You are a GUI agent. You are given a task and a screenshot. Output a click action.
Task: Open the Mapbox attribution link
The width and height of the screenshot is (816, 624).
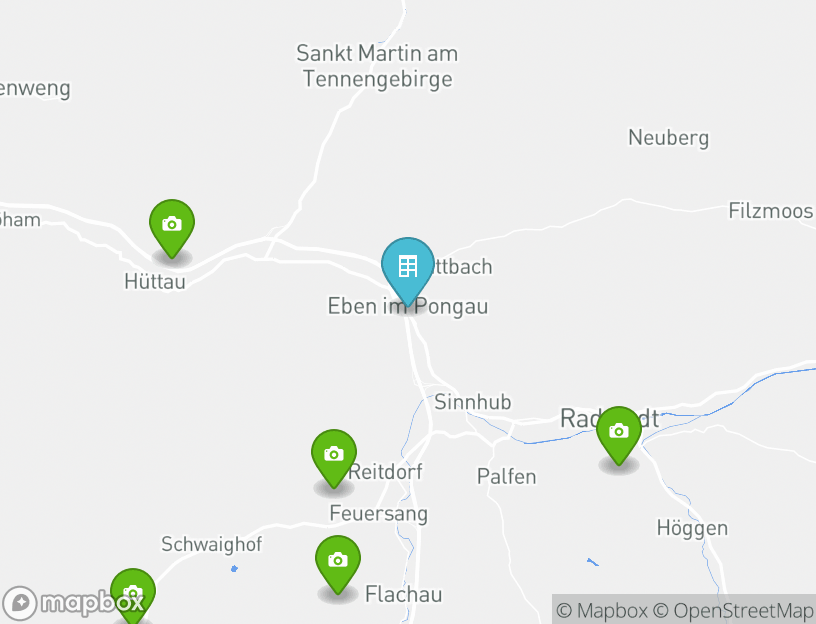point(602,610)
